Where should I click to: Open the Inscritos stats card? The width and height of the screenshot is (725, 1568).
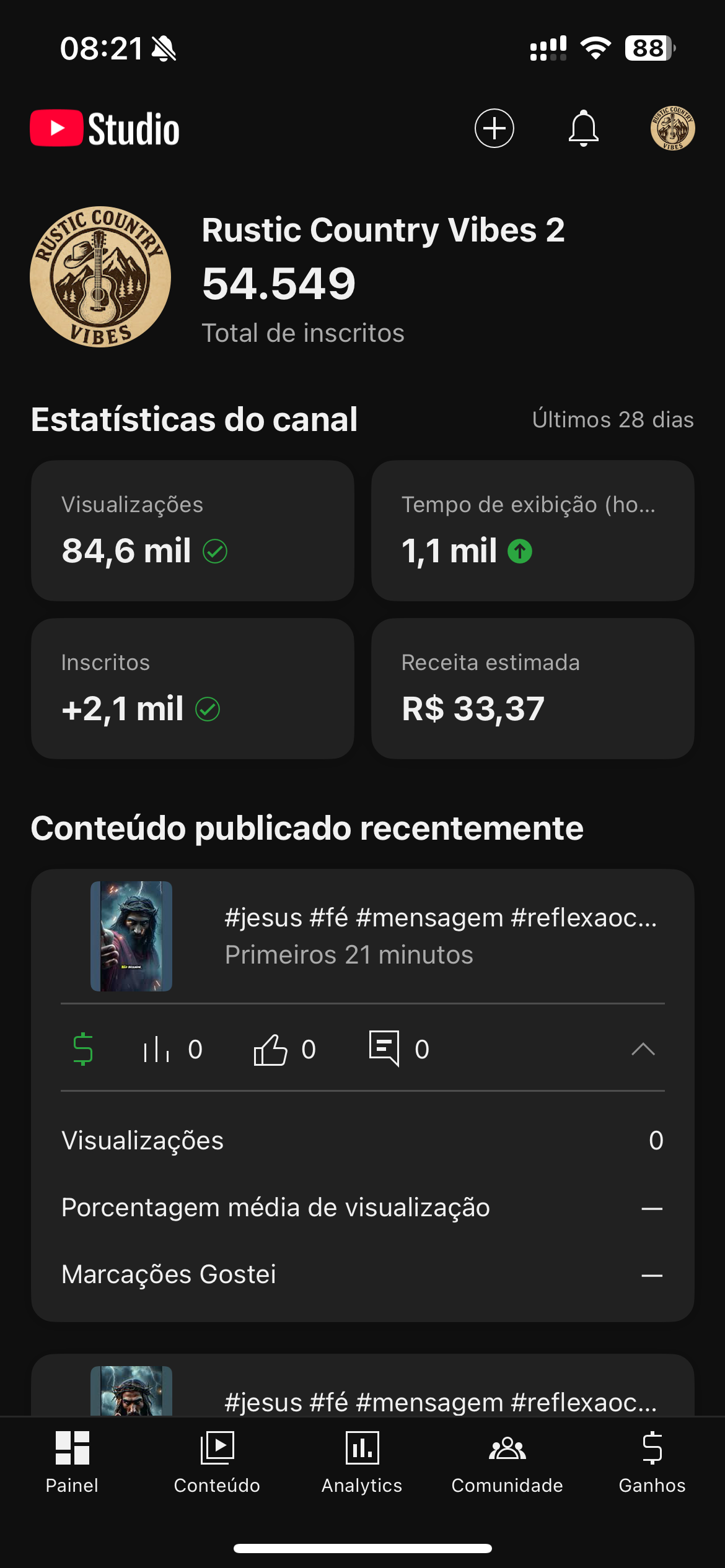coord(193,688)
